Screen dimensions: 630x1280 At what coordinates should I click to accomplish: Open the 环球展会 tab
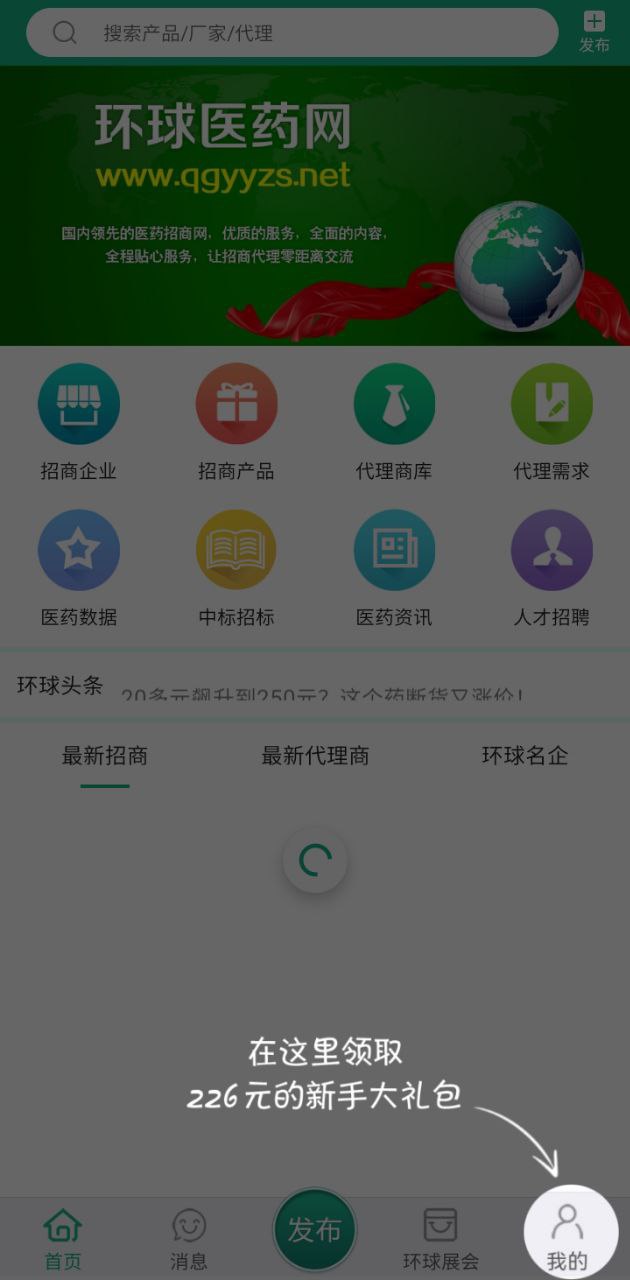click(x=441, y=1238)
